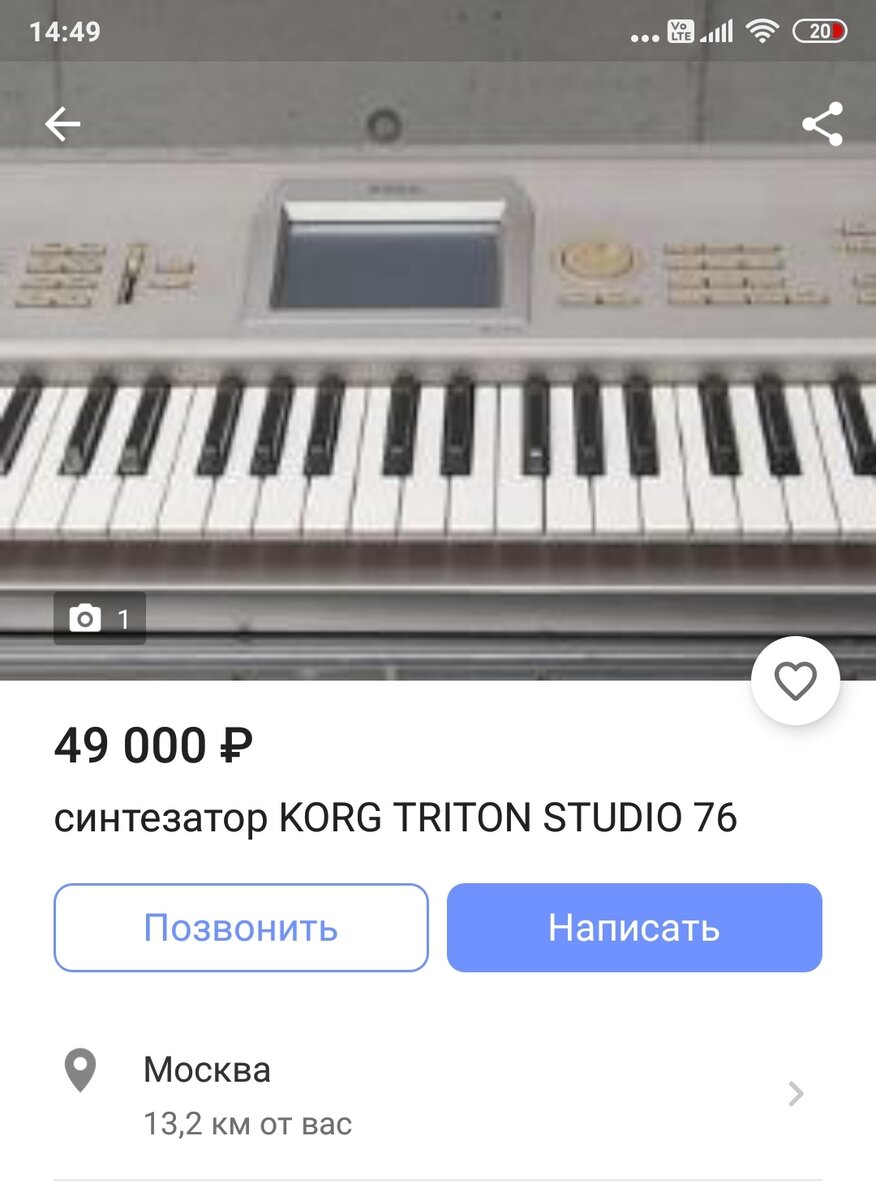Viewport: 876px width, 1200px height.
Task: Click the back arrow to return
Action: tap(63, 123)
